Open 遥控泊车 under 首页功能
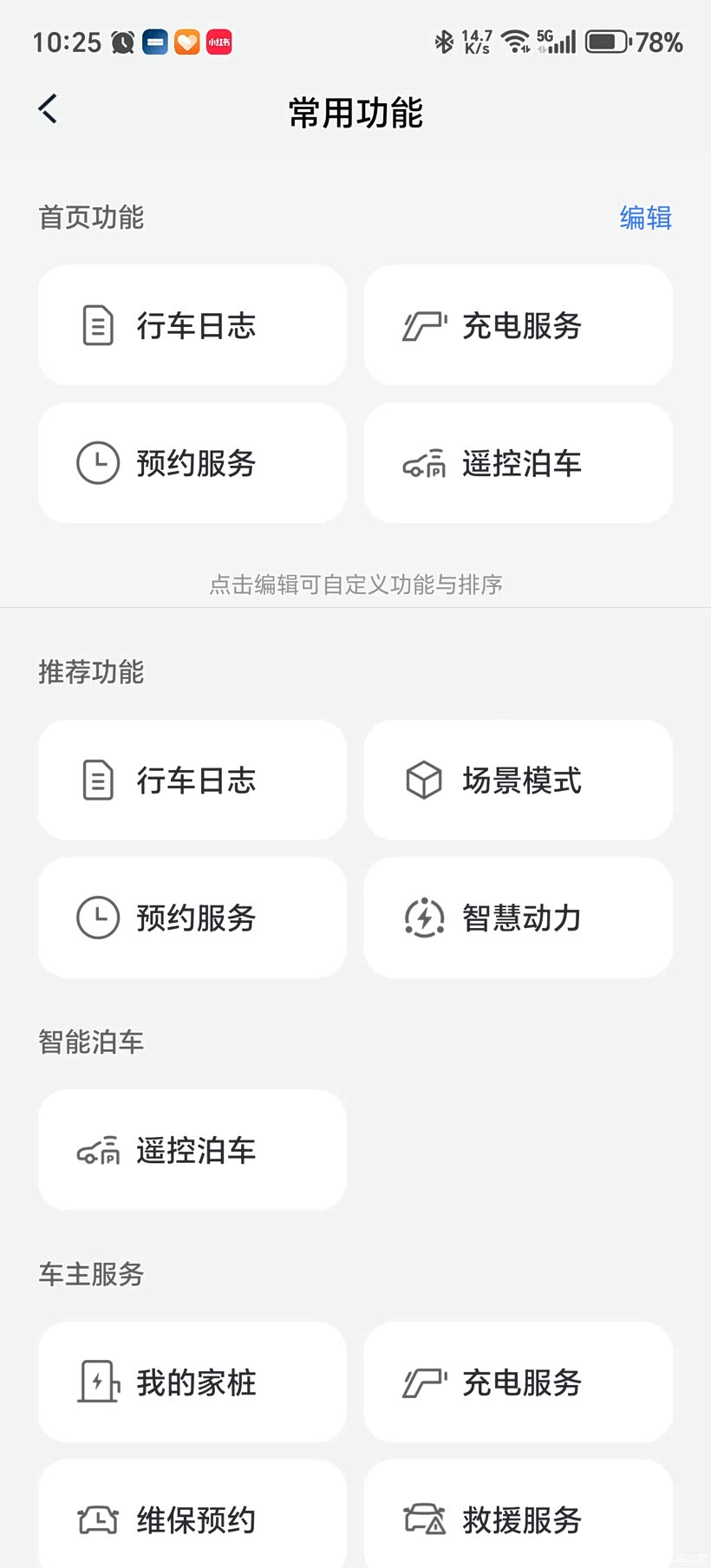Screen dimensions: 711x1568 click(518, 463)
